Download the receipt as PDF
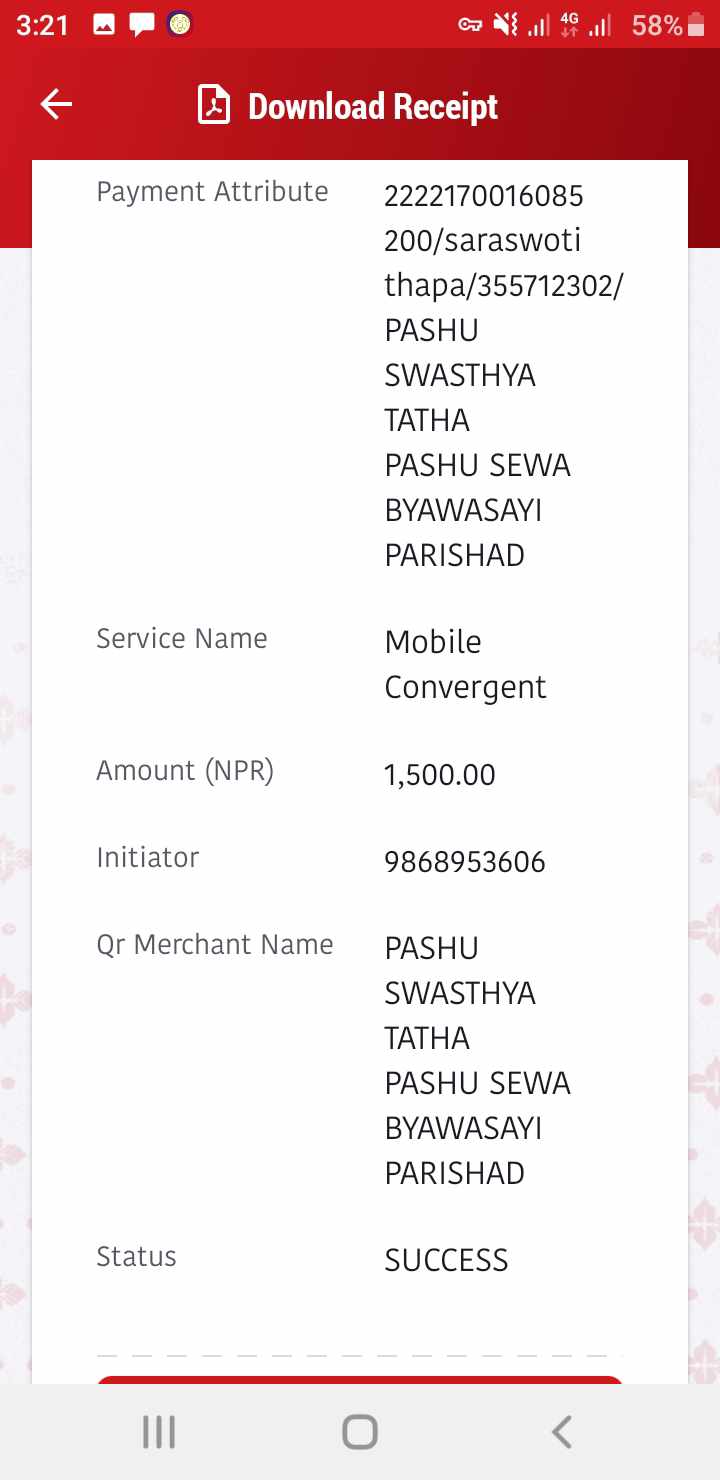Image resolution: width=720 pixels, height=1480 pixels. (x=348, y=106)
